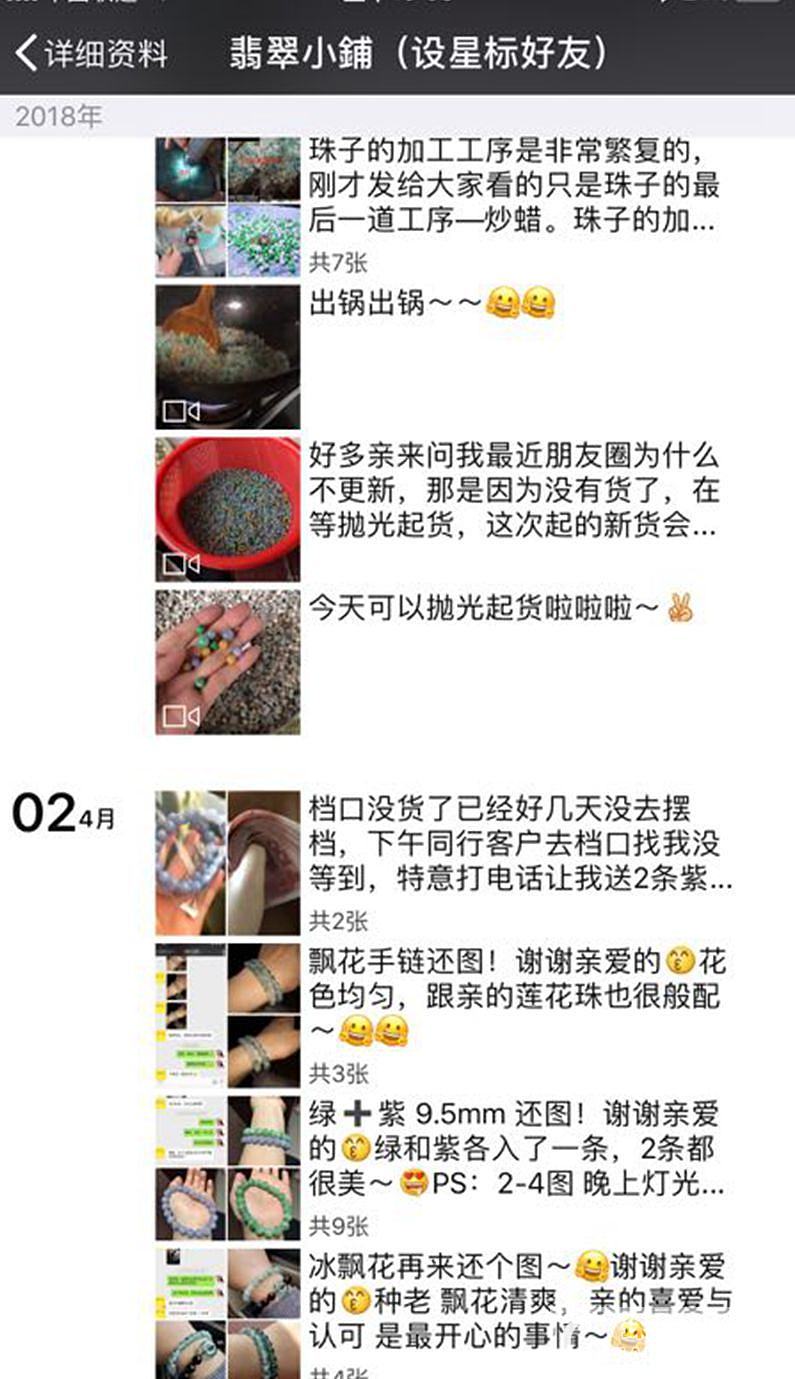The image size is (795, 1379).
Task: Open the 绿➕紫 9.5mm 还图 post
Action: [515, 1149]
